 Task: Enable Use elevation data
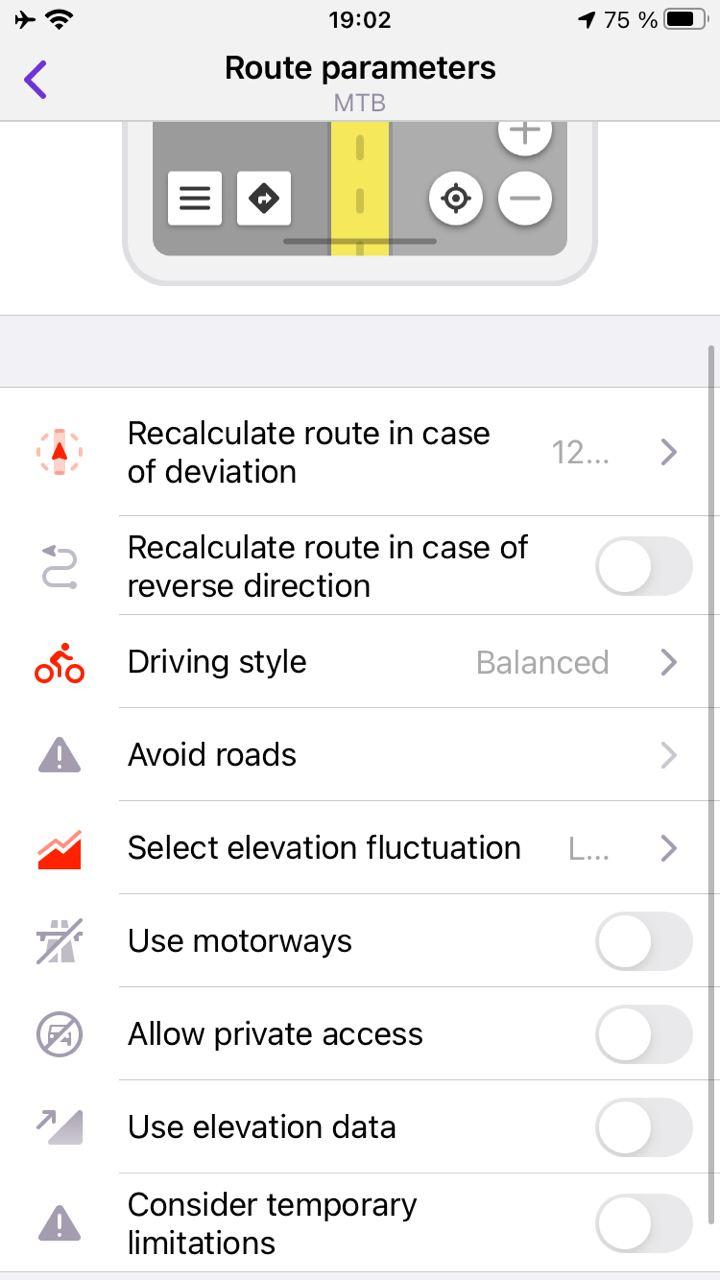[643, 1127]
